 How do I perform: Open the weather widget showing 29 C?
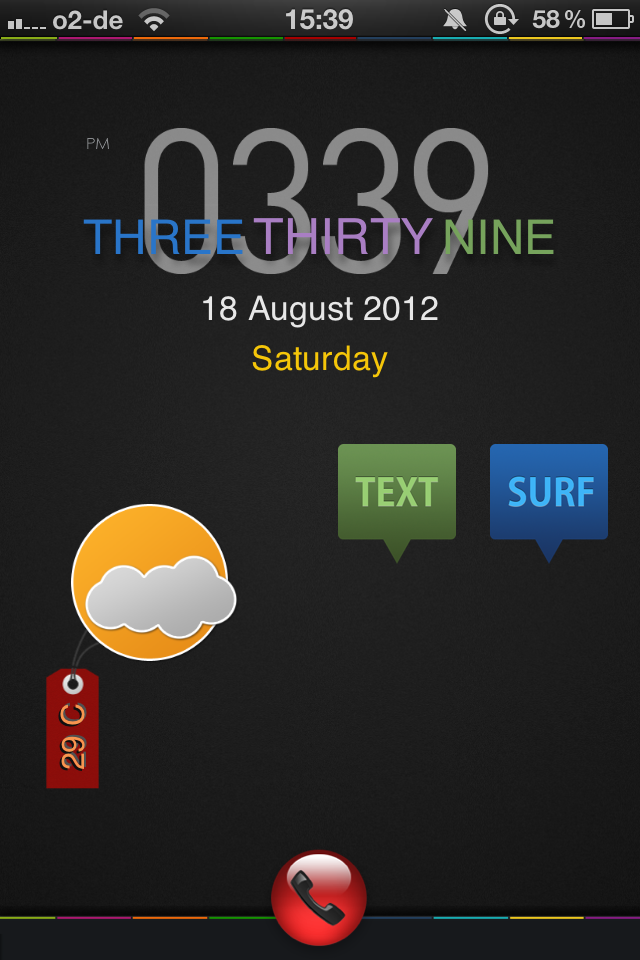pyautogui.click(x=150, y=583)
